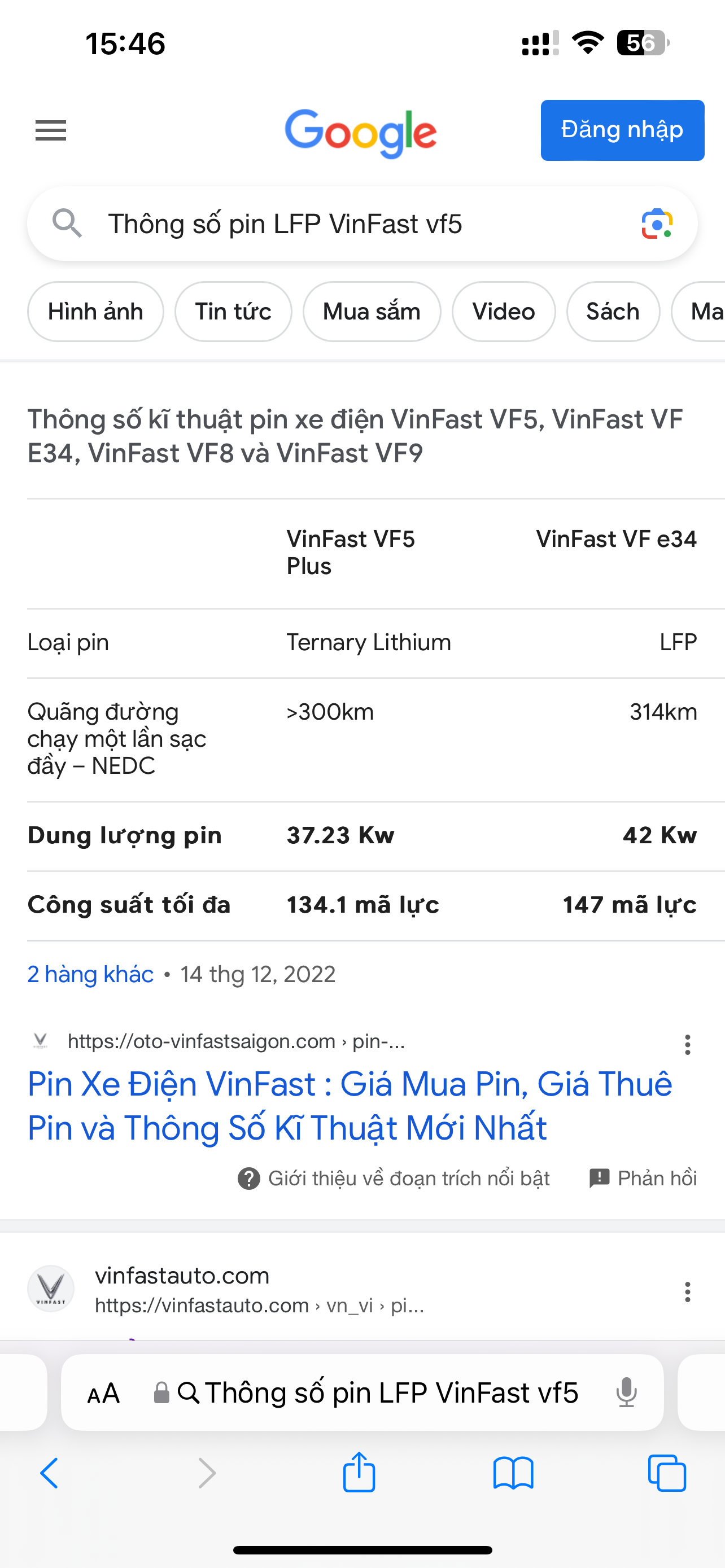Start voice dictation with the microphone
Screen dimensions: 725x1568
(x=626, y=1392)
